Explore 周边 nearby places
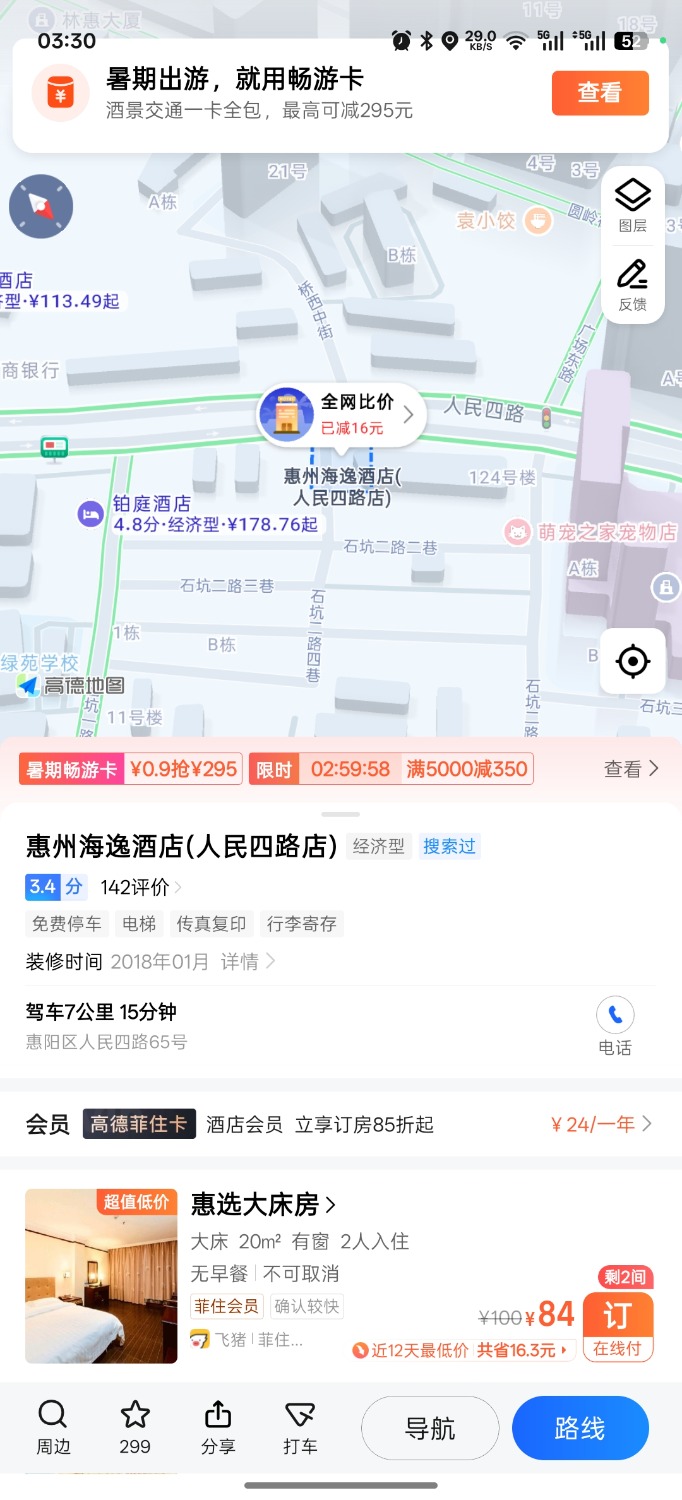This screenshot has height=1500, width=682. (53, 1426)
